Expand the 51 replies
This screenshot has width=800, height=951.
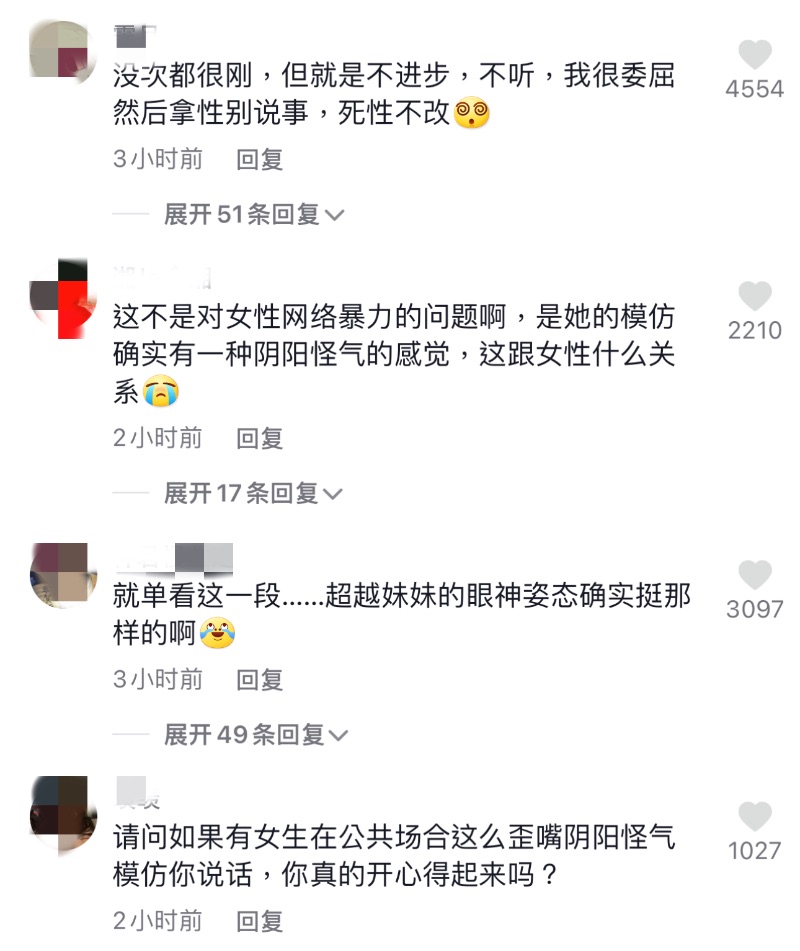(x=254, y=214)
